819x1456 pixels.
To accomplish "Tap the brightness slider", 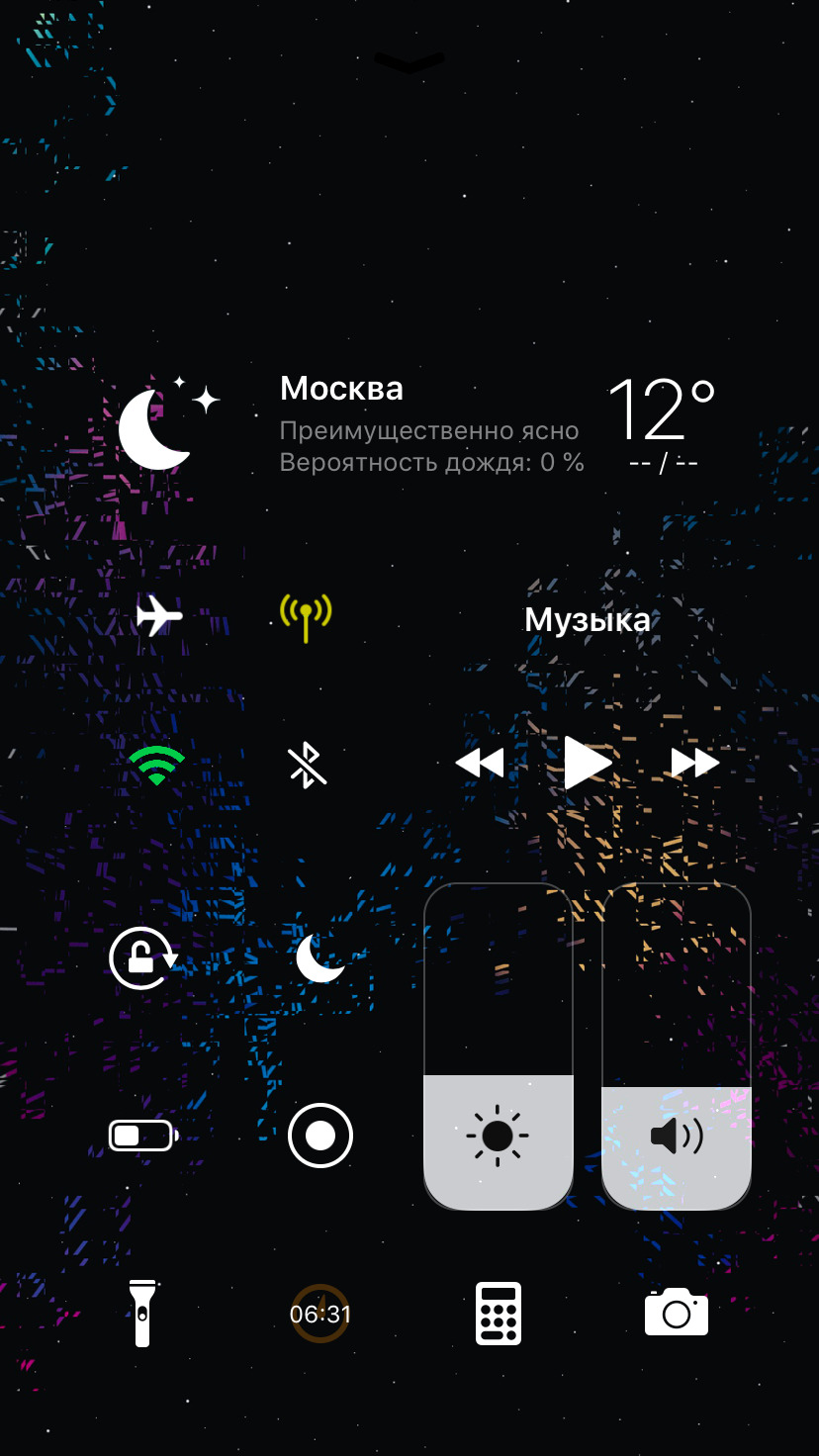I will point(499,1046).
